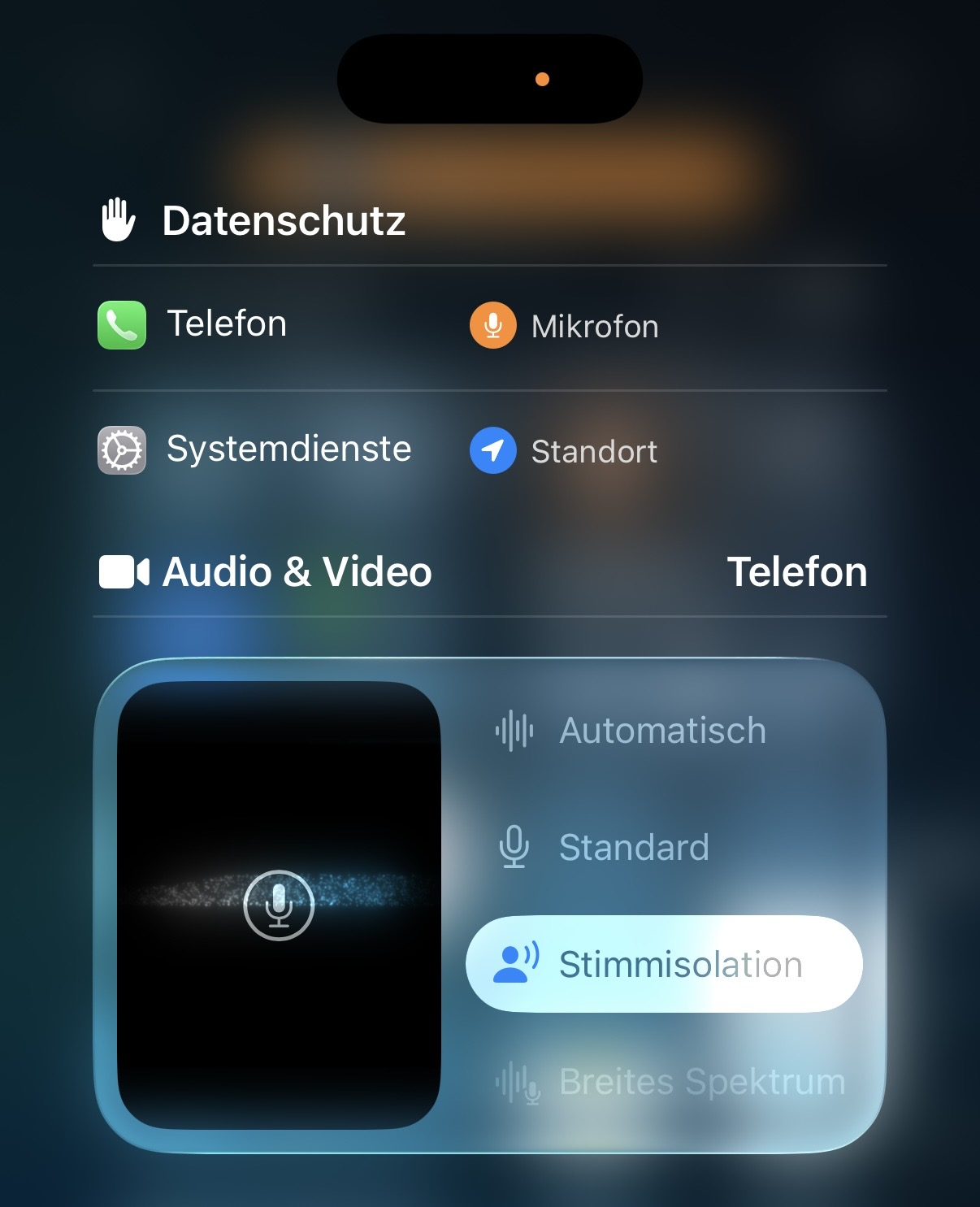This screenshot has width=980, height=1207.
Task: Open Mikrofon privacy details
Action: [595, 326]
